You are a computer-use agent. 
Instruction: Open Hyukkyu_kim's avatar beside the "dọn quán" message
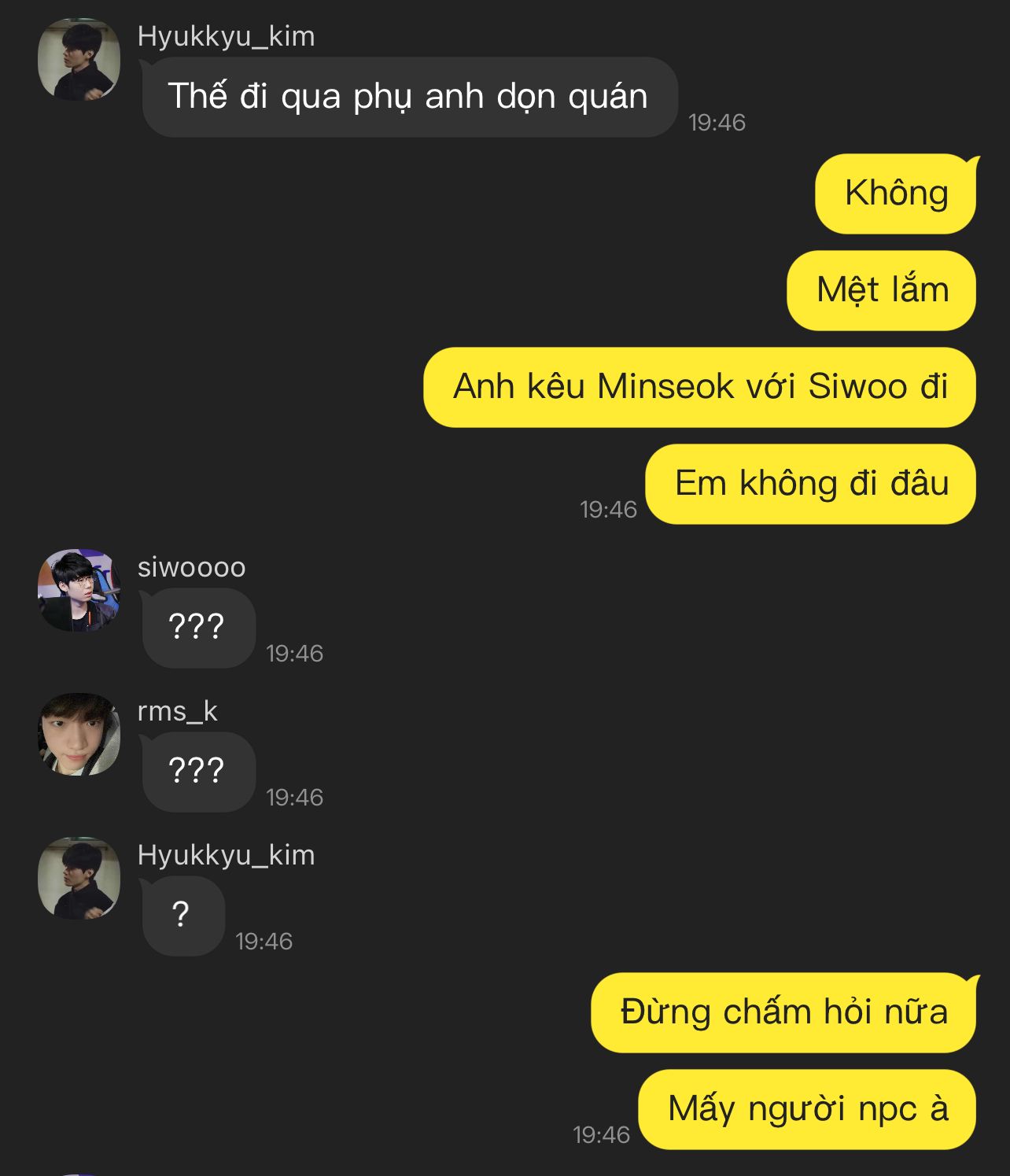79,59
